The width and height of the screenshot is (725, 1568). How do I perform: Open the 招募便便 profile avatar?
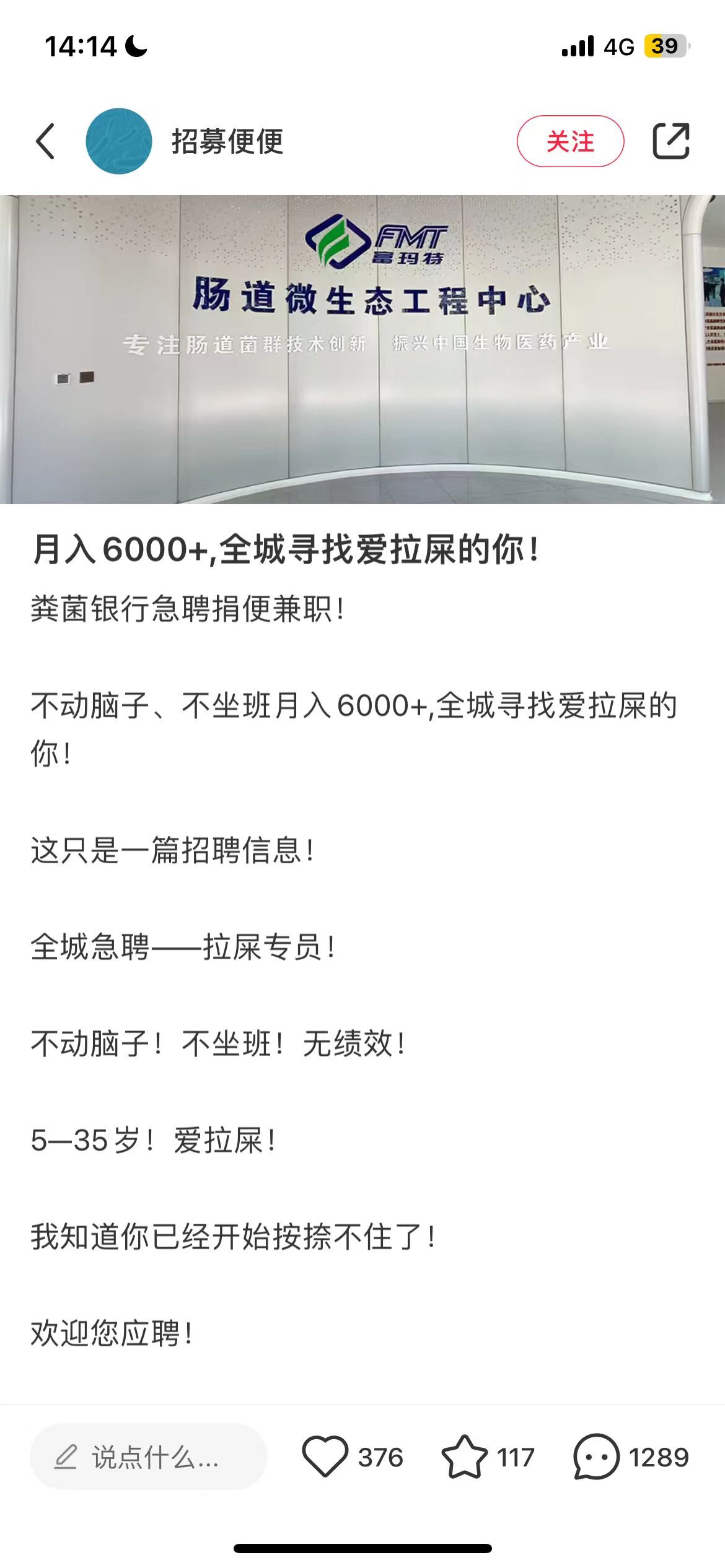(119, 141)
